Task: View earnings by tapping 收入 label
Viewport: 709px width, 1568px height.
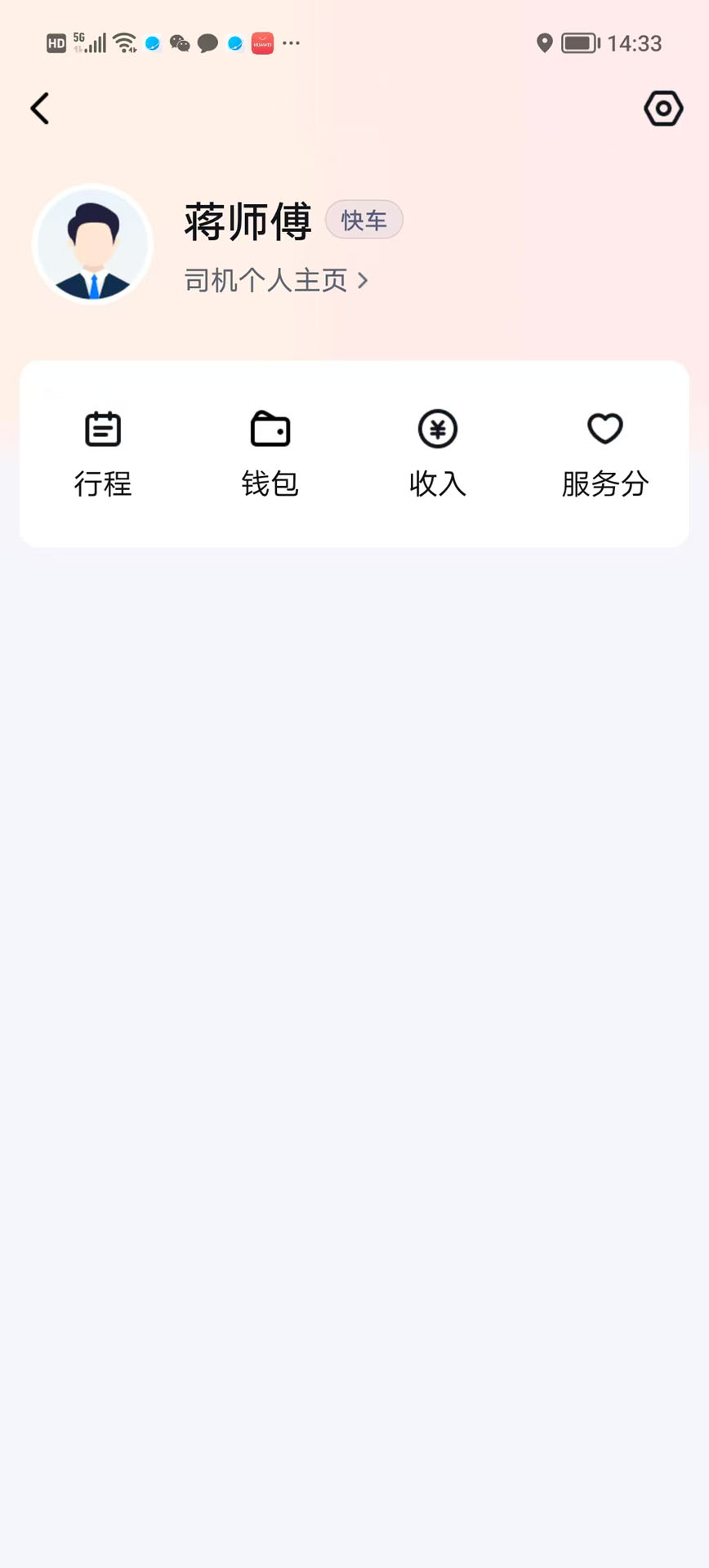Action: click(436, 483)
